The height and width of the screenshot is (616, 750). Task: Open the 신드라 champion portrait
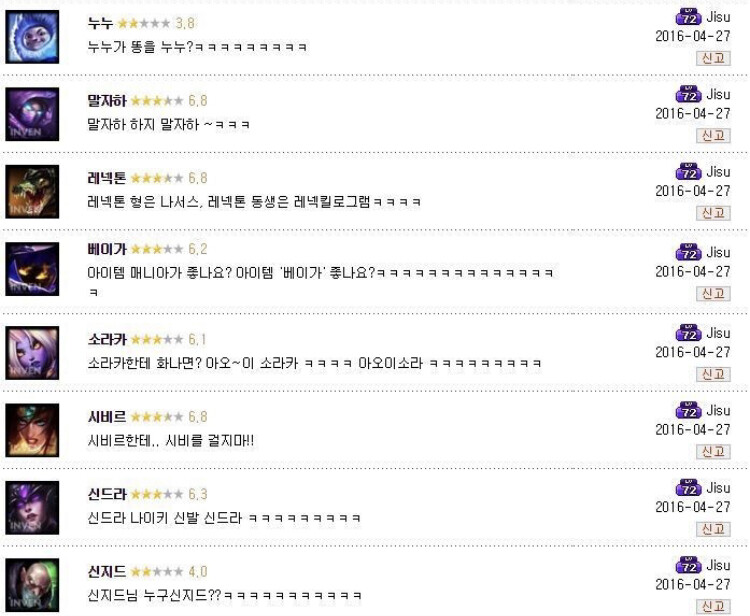point(32,507)
